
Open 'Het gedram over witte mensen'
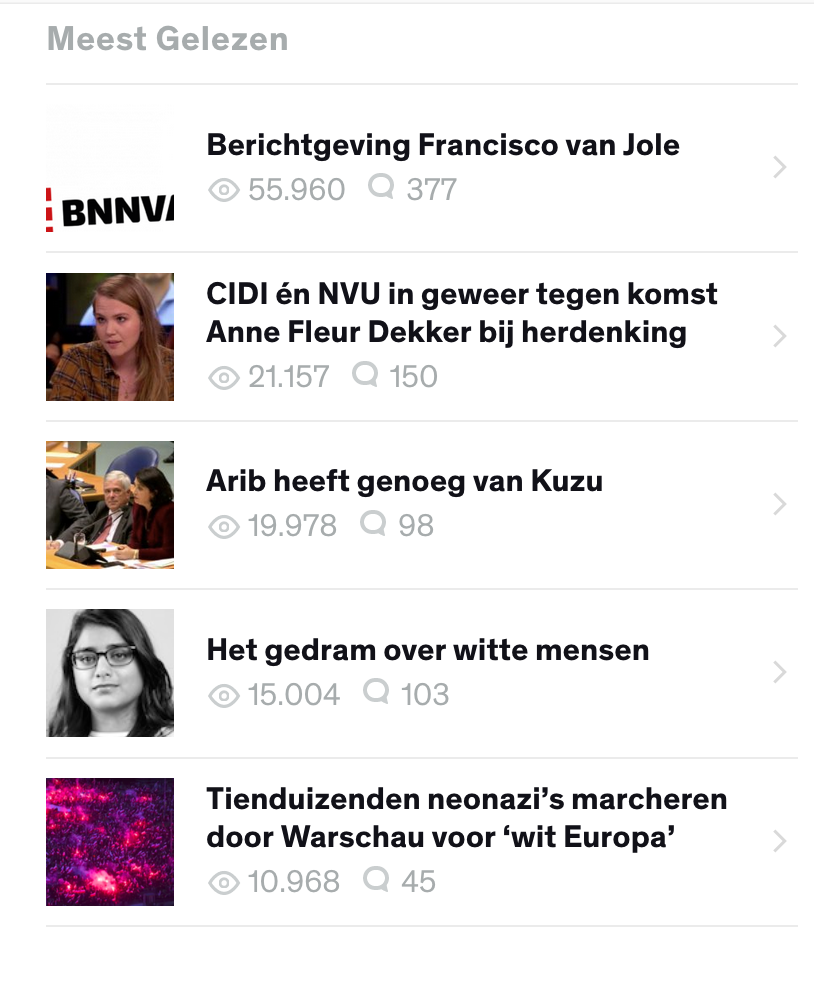[427, 651]
